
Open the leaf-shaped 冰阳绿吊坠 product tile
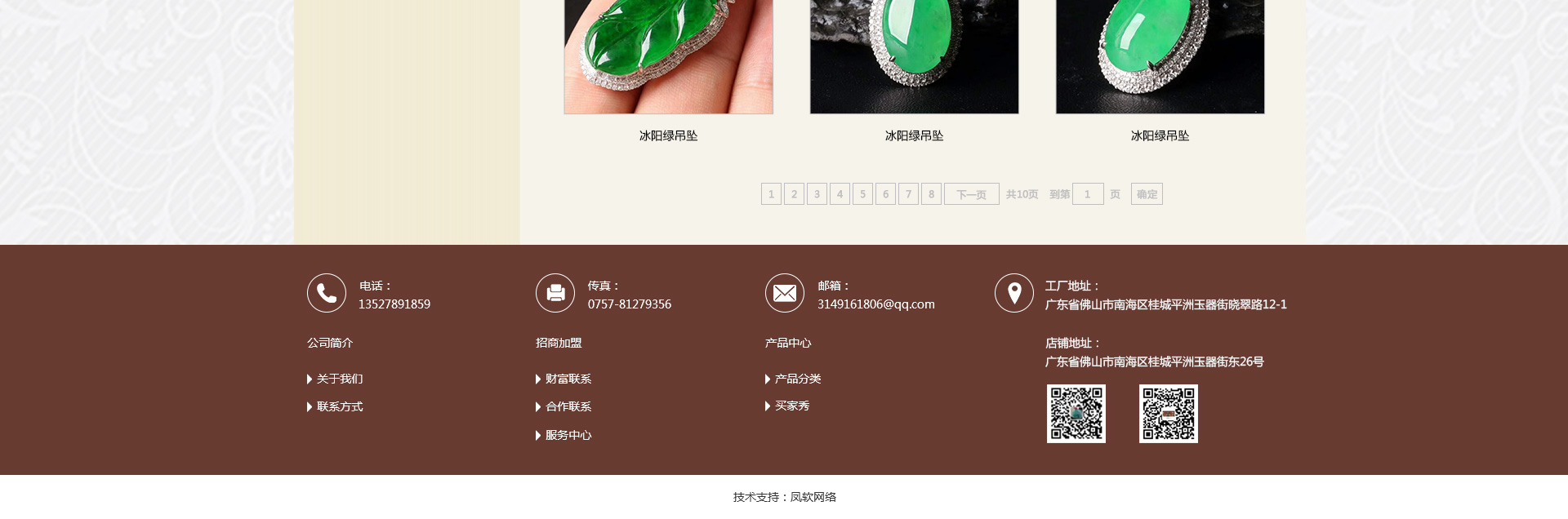(x=668, y=57)
